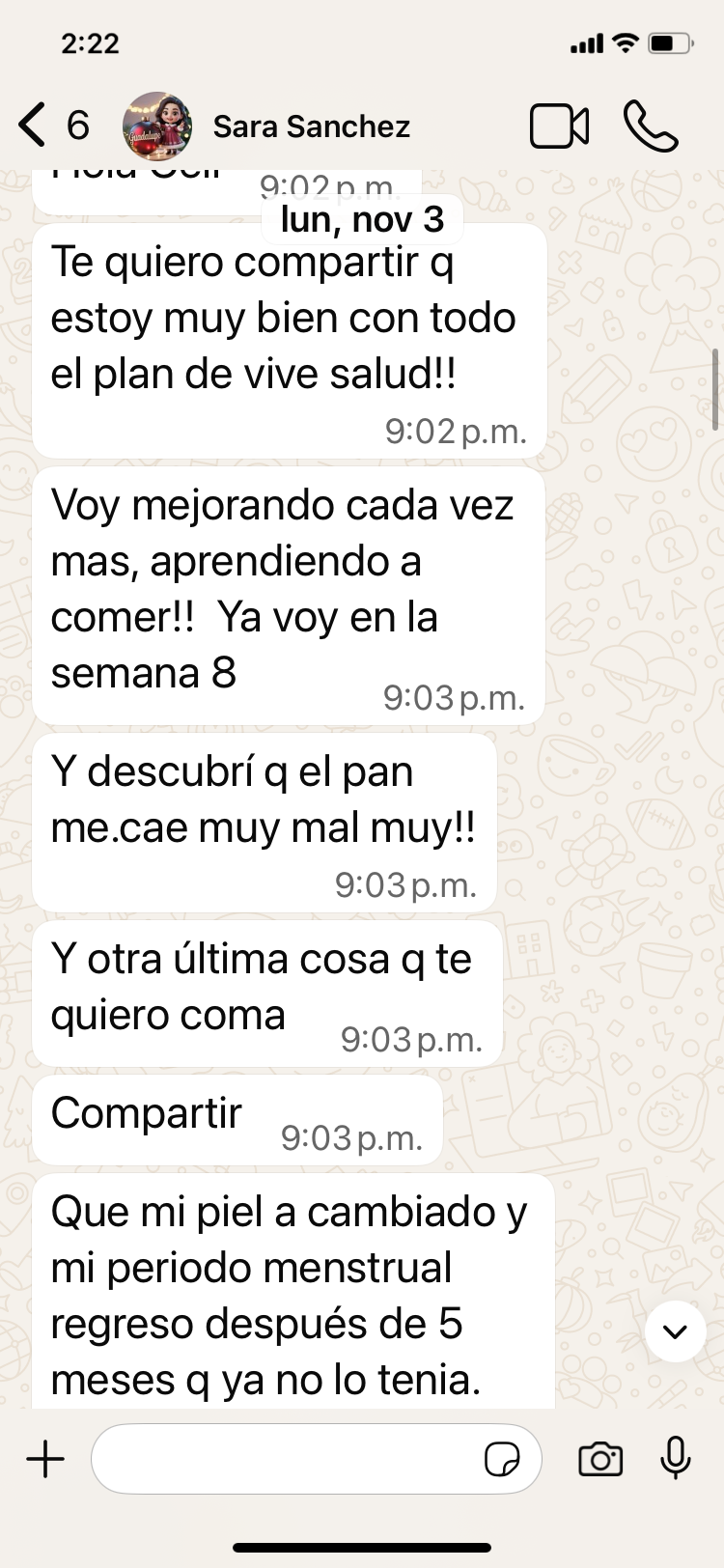
Task: Open the sticker picker
Action: [501, 1459]
